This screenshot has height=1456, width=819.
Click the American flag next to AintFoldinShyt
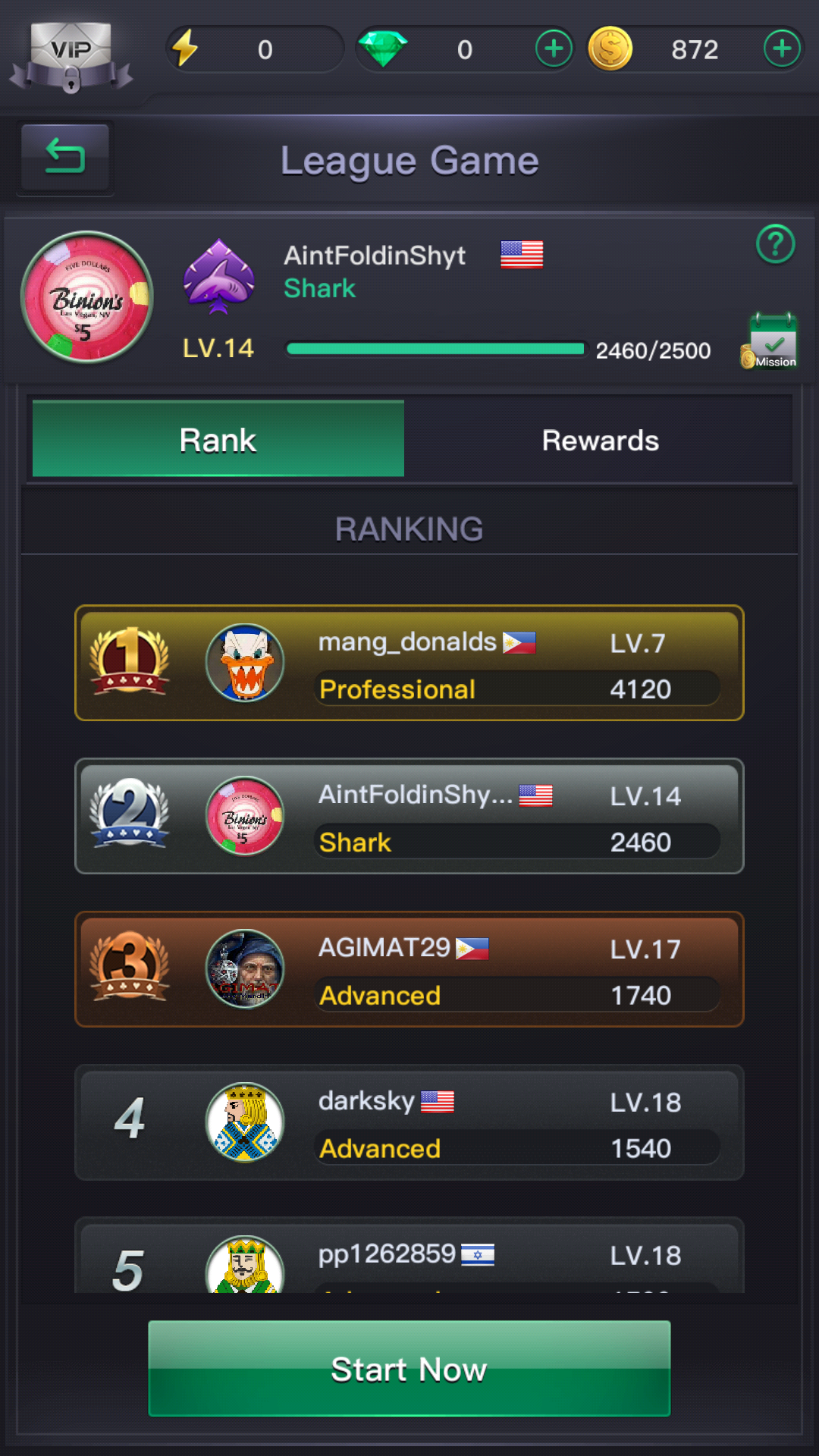pyautogui.click(x=522, y=256)
